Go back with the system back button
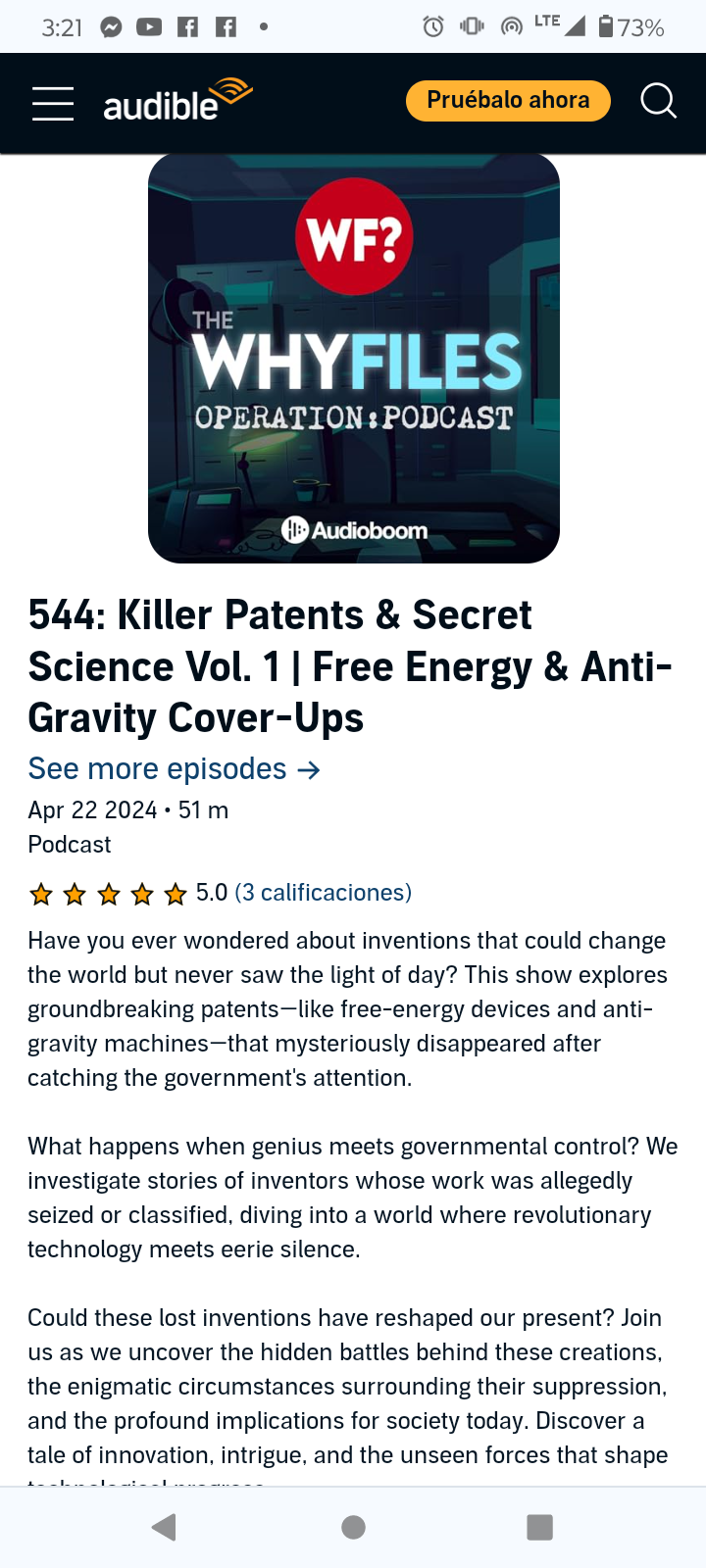Viewport: 706px width, 1568px height. pyautogui.click(x=165, y=1527)
